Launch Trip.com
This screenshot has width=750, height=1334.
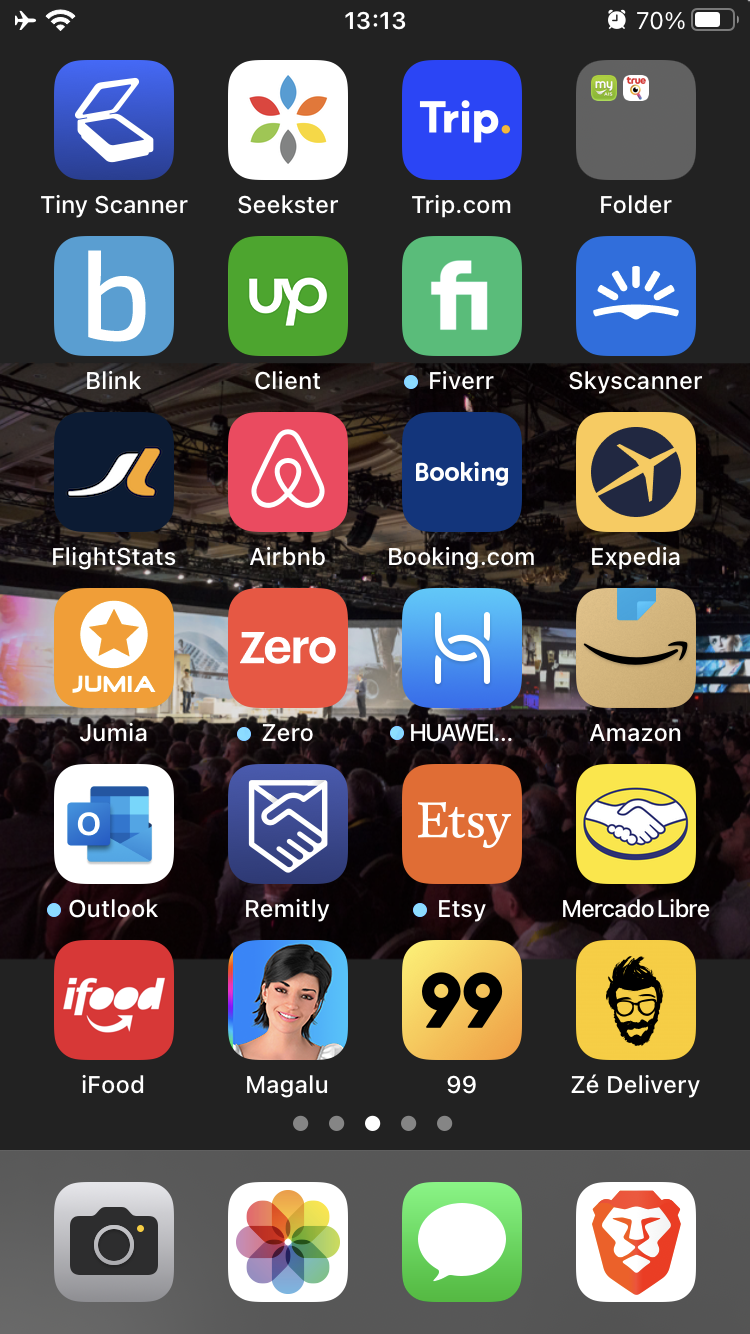tap(462, 120)
